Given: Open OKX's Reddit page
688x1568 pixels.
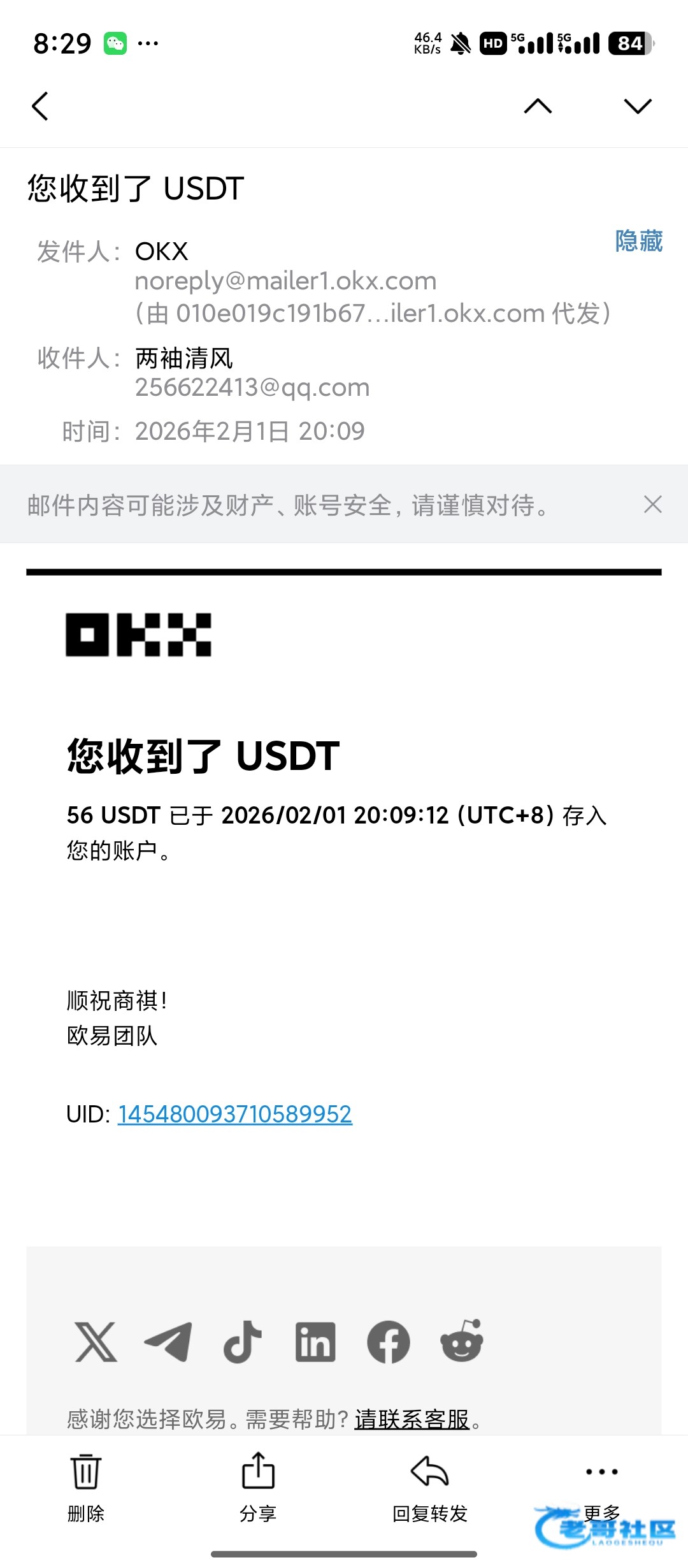Looking at the screenshot, I should coord(461,1342).
